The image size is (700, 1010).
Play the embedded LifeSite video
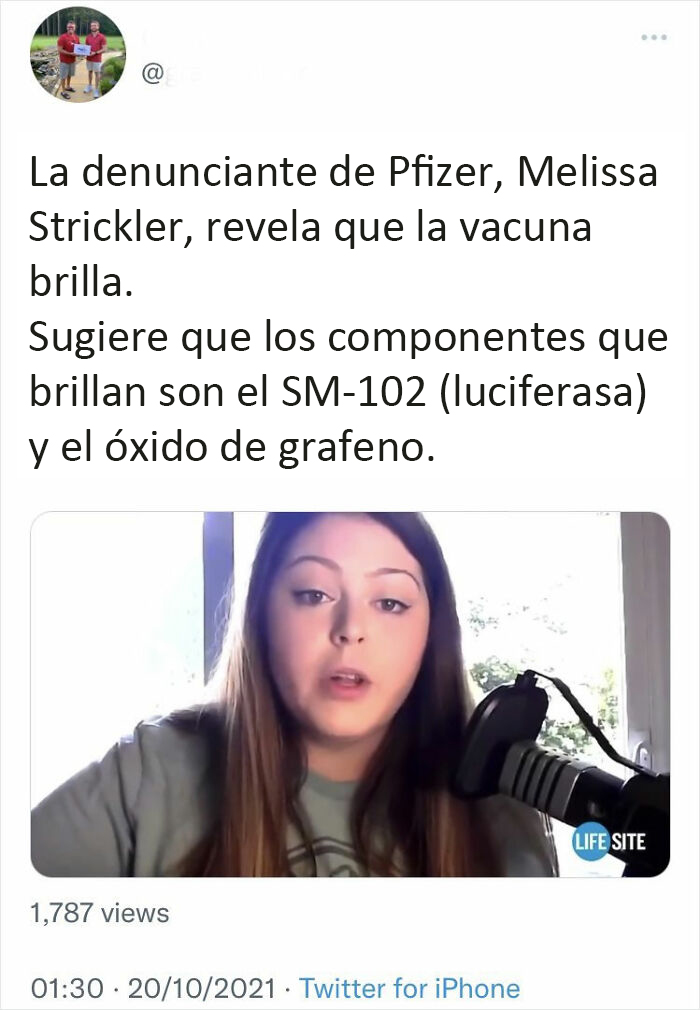point(350,694)
